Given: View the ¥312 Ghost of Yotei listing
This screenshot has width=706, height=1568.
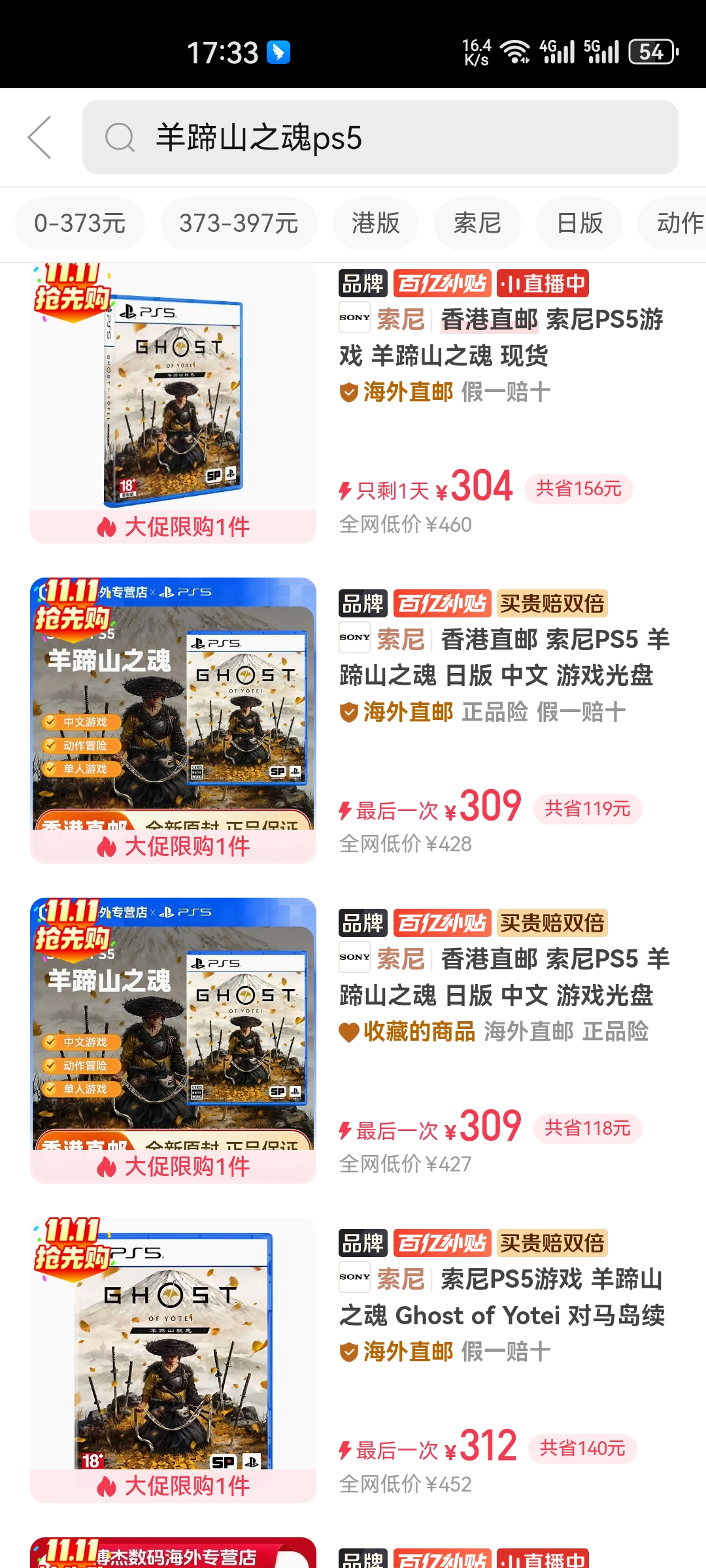Looking at the screenshot, I should [501, 1298].
